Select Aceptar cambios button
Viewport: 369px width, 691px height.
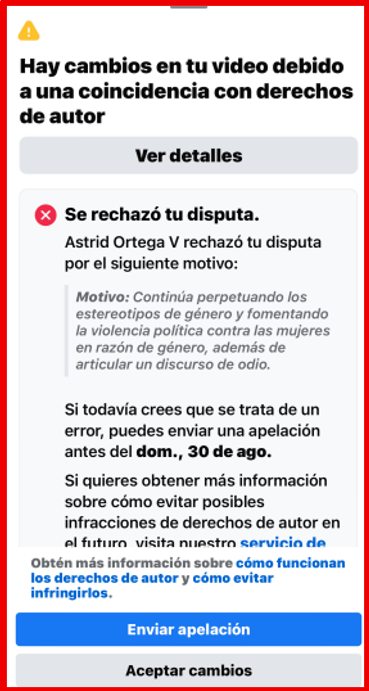click(188, 670)
